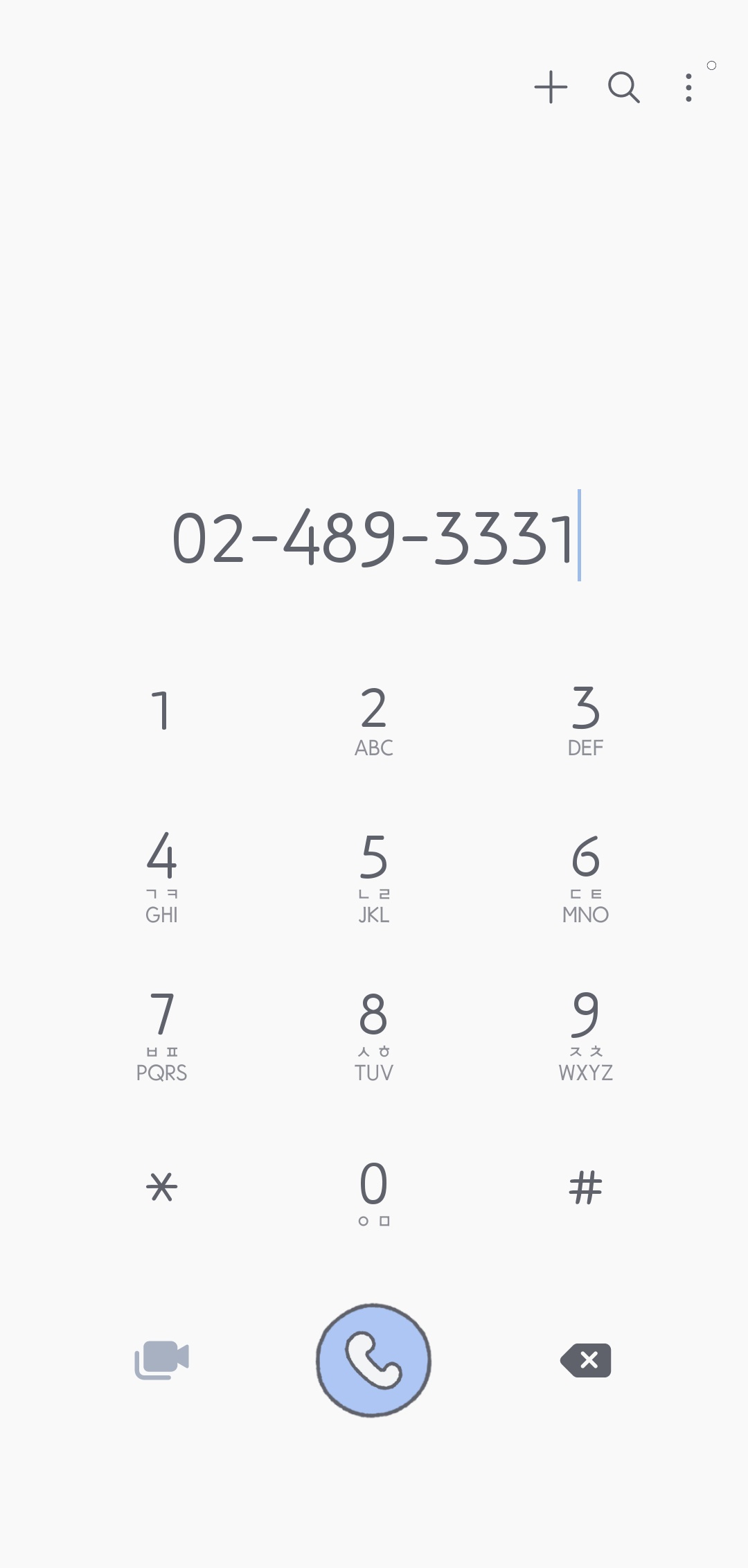748x1568 pixels.
Task: Start a video call
Action: tap(161, 1360)
